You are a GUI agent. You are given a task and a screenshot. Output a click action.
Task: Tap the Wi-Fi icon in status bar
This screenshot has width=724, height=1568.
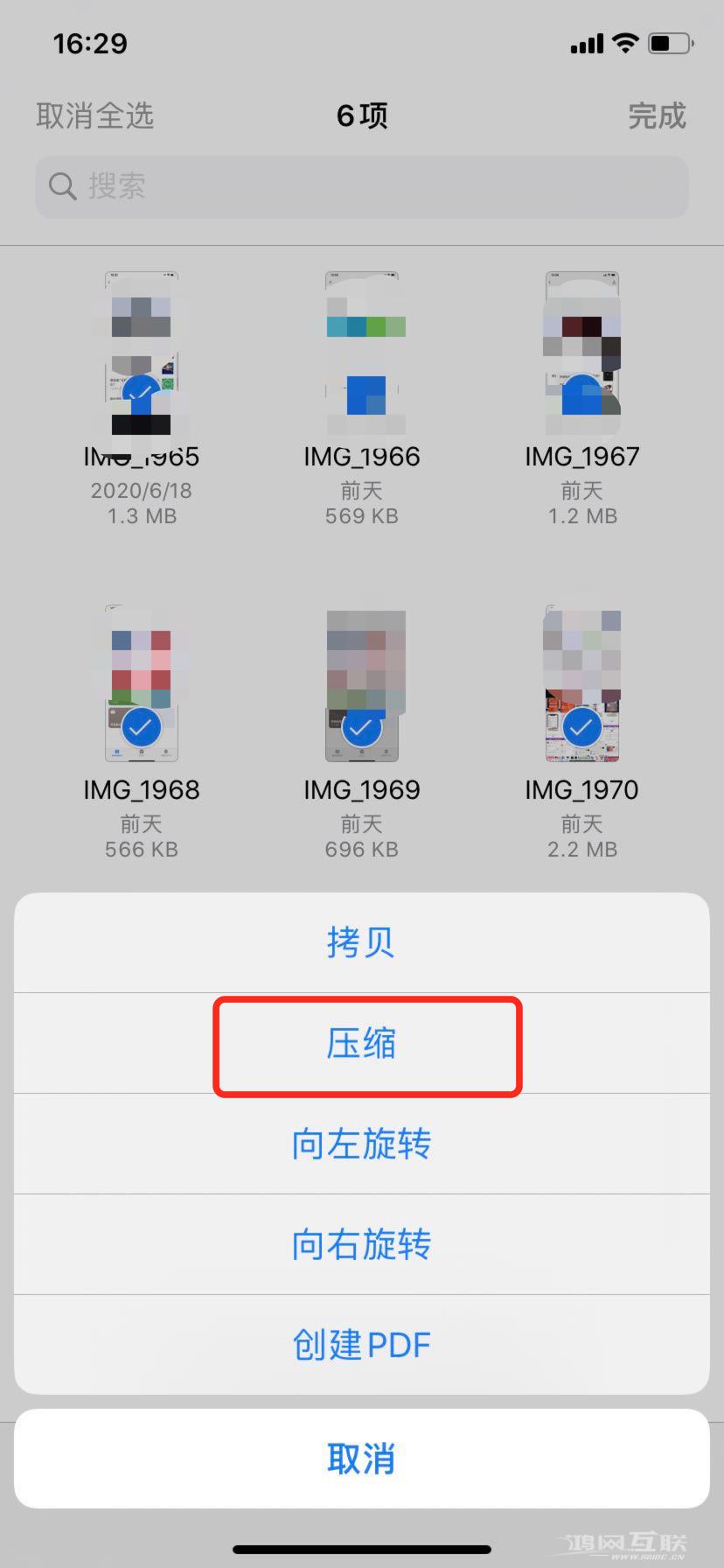pos(624,42)
